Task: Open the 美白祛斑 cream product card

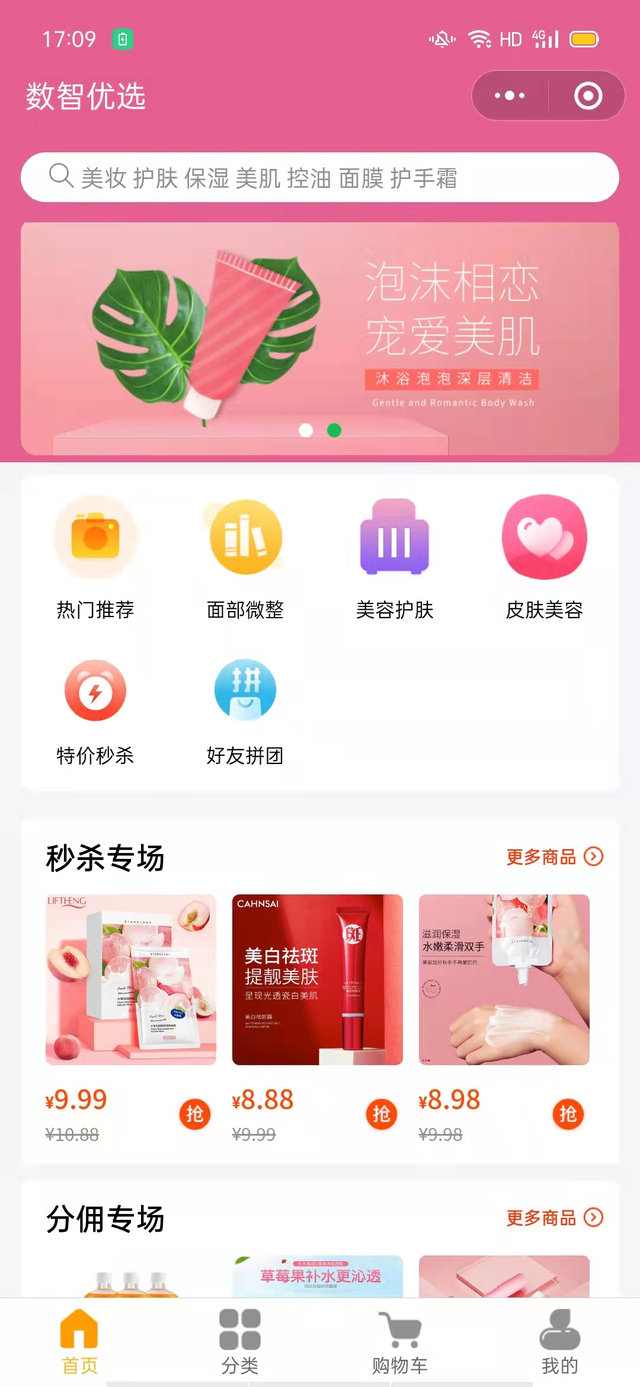Action: pyautogui.click(x=317, y=980)
